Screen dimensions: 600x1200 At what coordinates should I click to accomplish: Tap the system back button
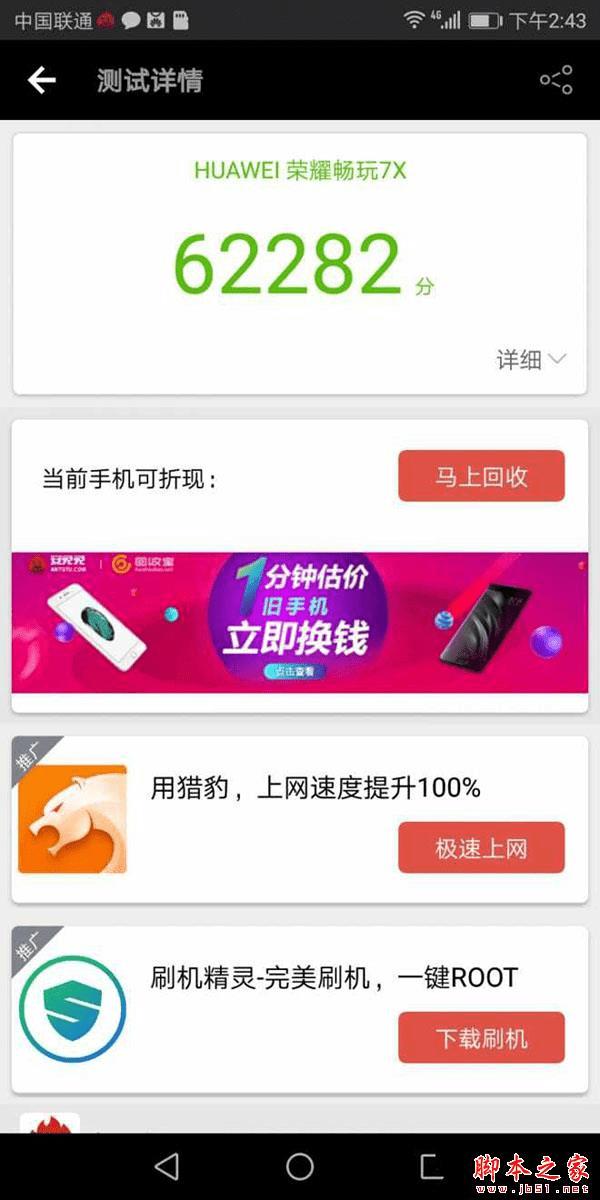(x=167, y=1166)
